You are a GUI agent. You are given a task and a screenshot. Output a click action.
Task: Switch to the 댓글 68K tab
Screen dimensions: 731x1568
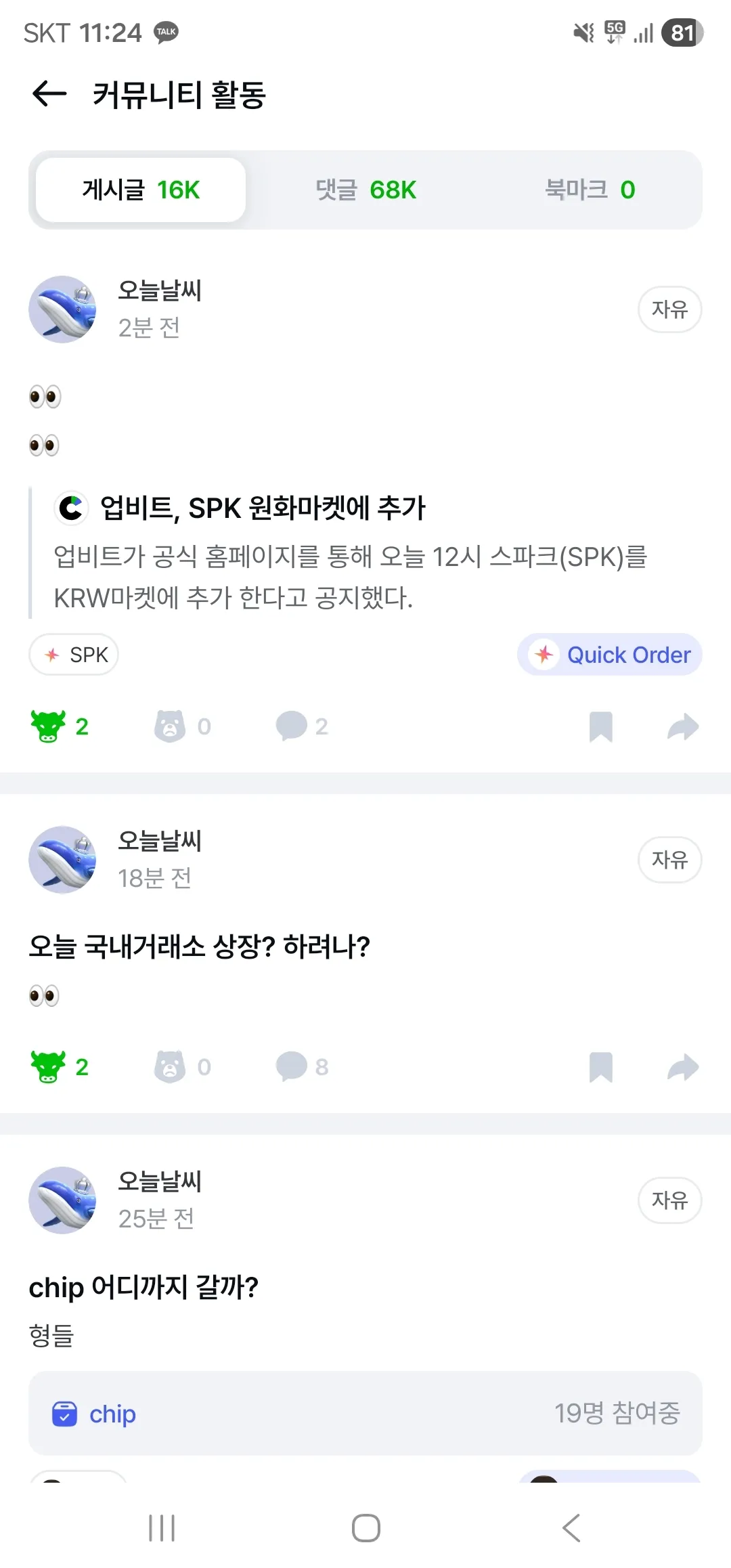pos(365,190)
